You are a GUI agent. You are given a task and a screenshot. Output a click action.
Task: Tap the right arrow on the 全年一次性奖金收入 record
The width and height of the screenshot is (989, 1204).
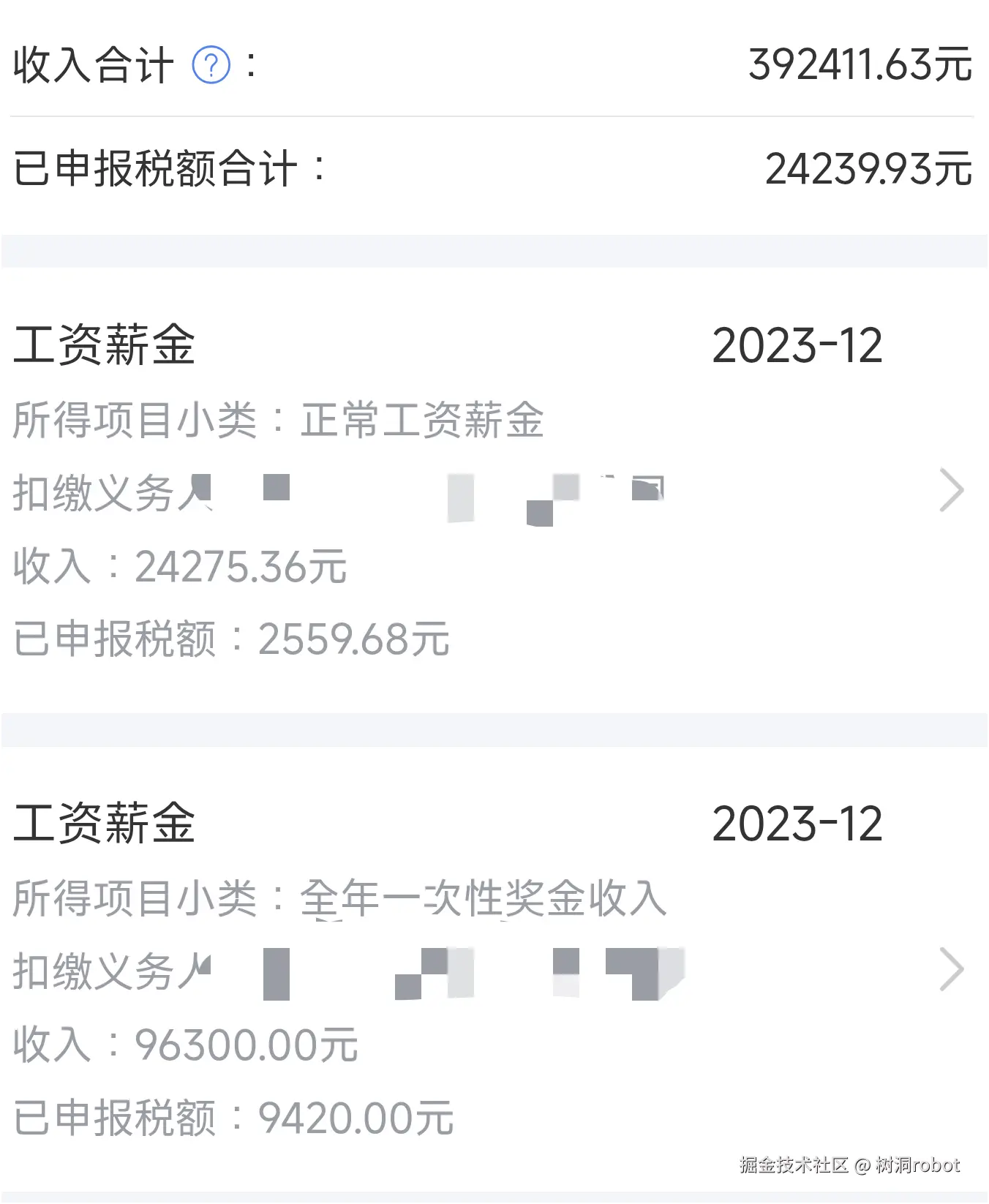point(952,970)
